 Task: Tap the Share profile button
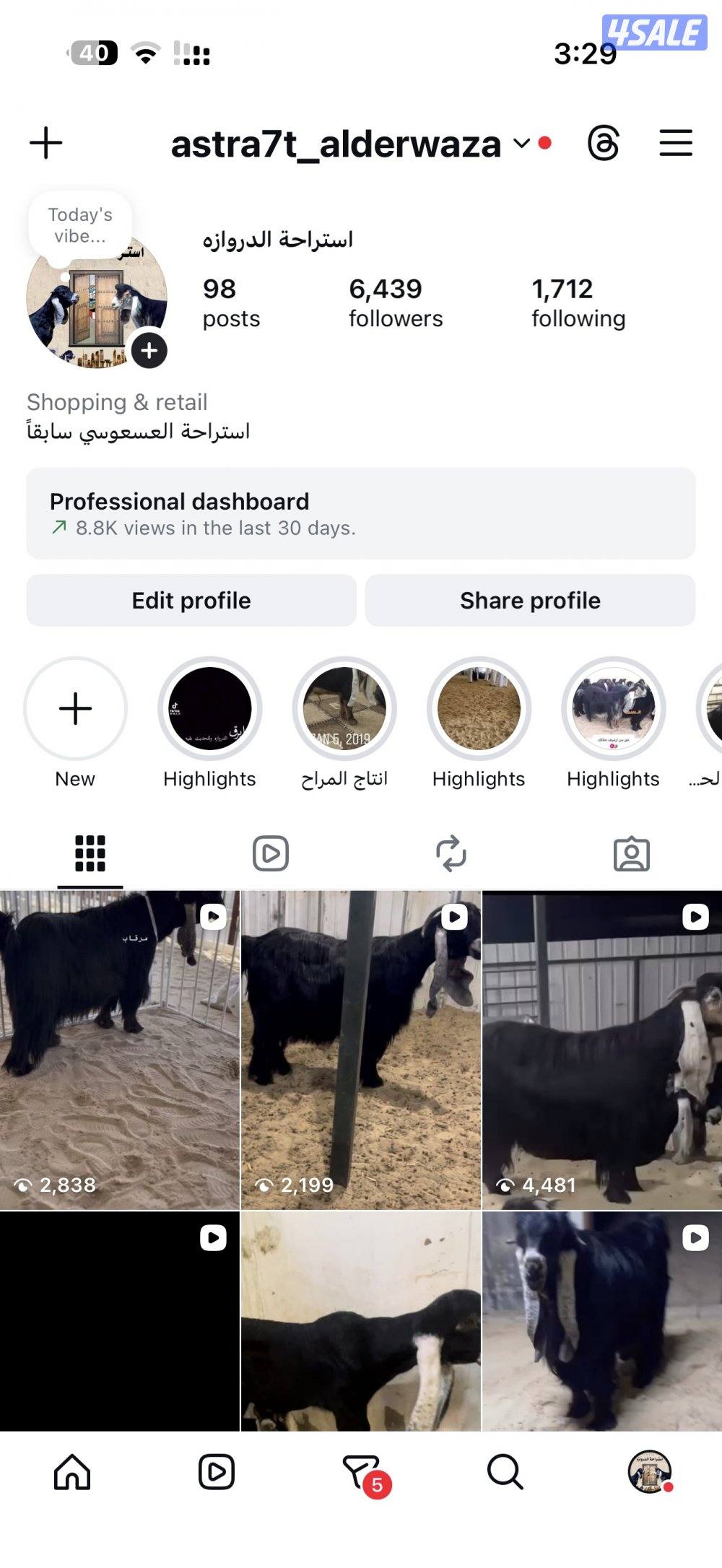tap(529, 600)
